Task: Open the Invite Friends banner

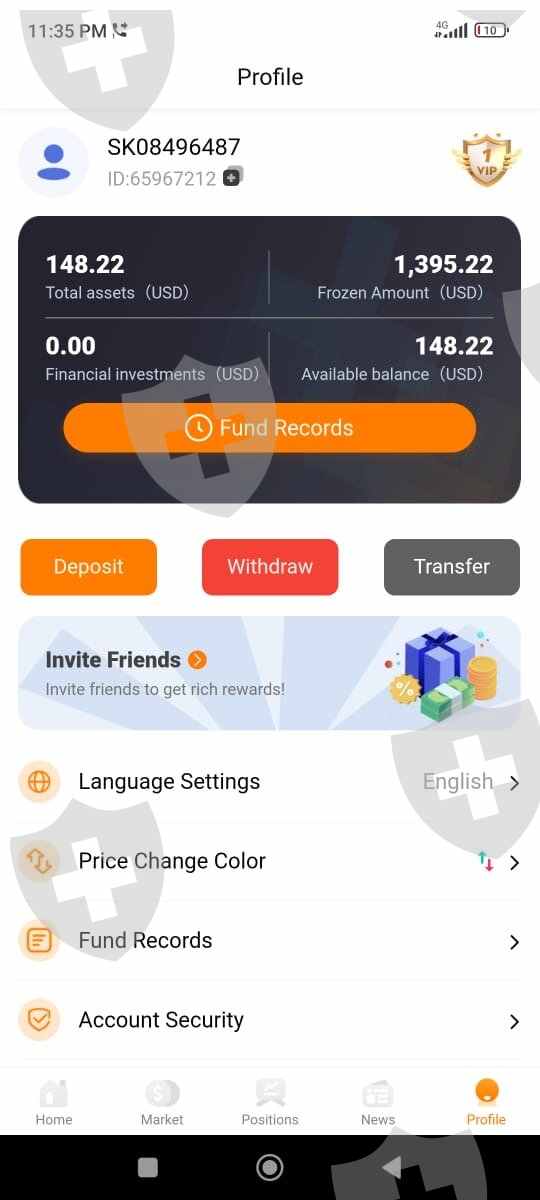Action: click(269, 673)
